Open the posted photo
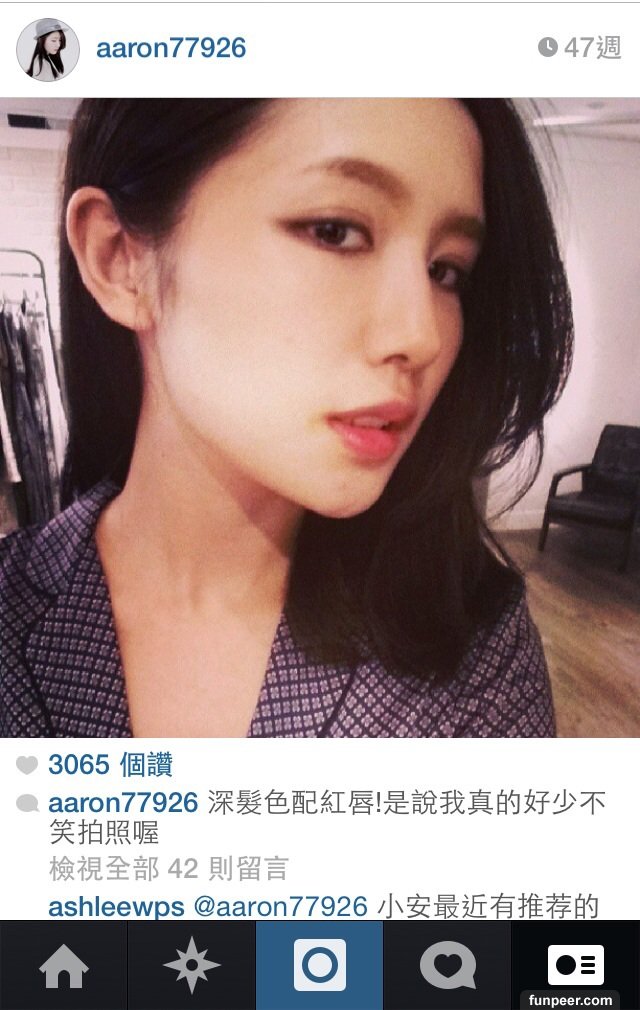 [320, 417]
